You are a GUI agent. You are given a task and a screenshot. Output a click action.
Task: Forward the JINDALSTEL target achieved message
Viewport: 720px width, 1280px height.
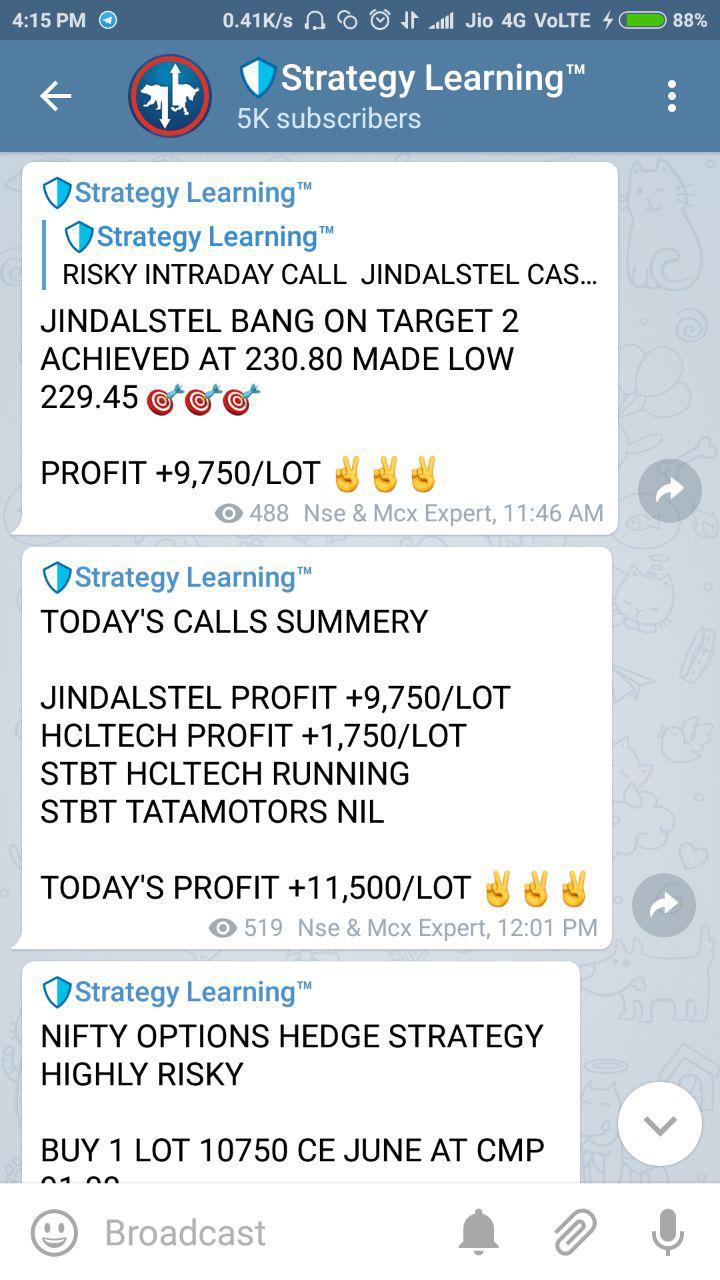pos(669,490)
